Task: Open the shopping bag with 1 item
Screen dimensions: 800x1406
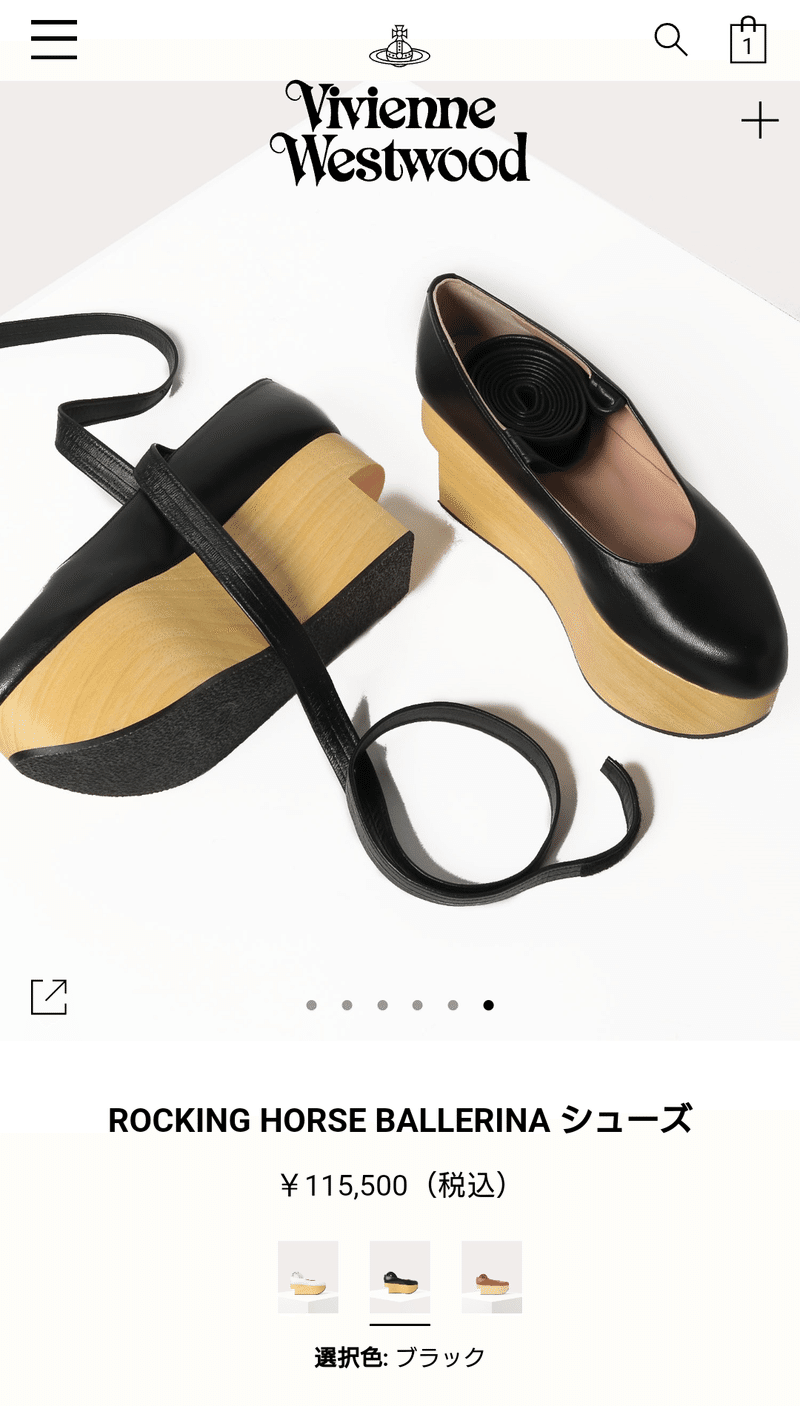Action: (748, 40)
